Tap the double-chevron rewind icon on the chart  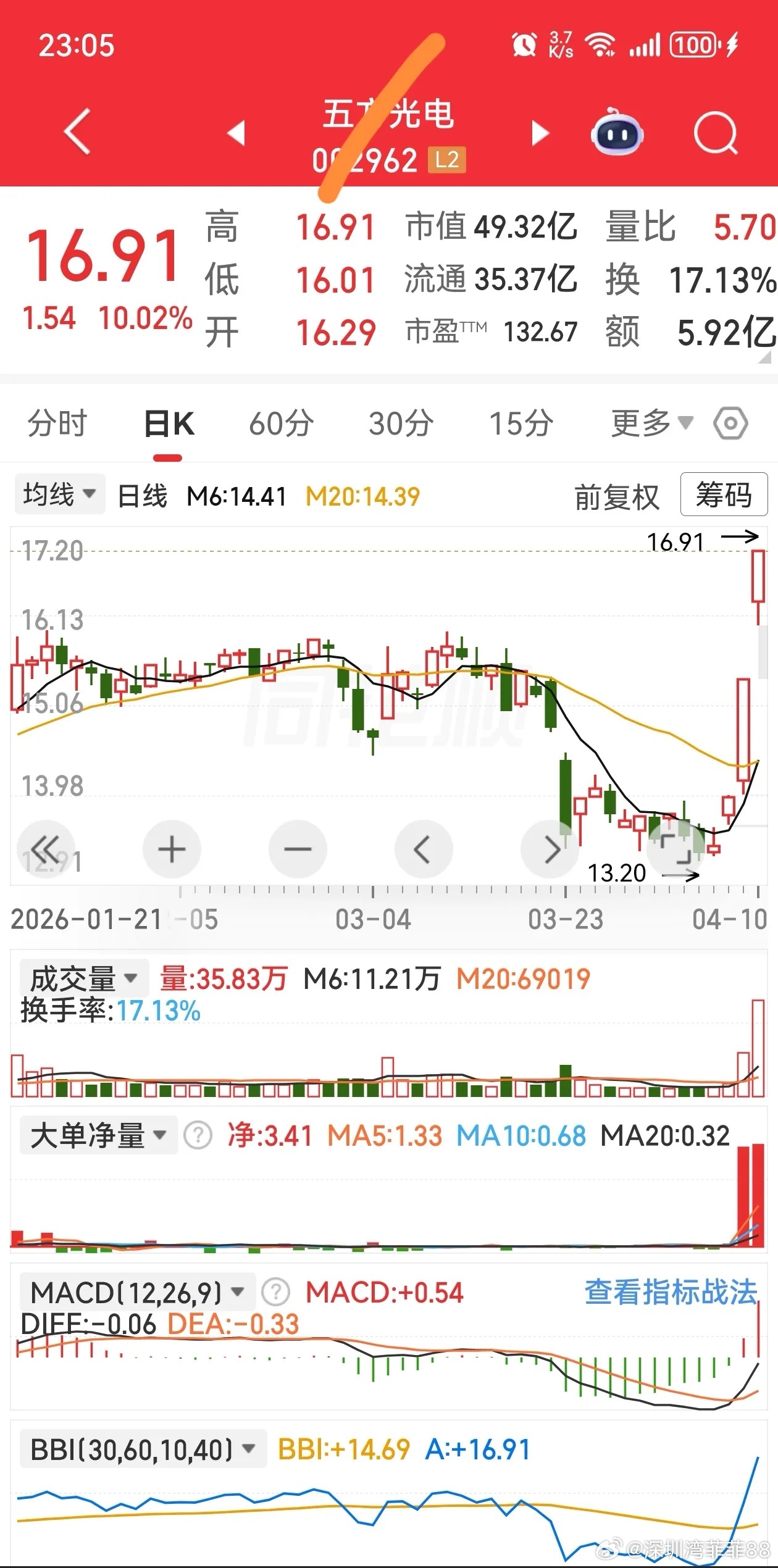tap(45, 849)
